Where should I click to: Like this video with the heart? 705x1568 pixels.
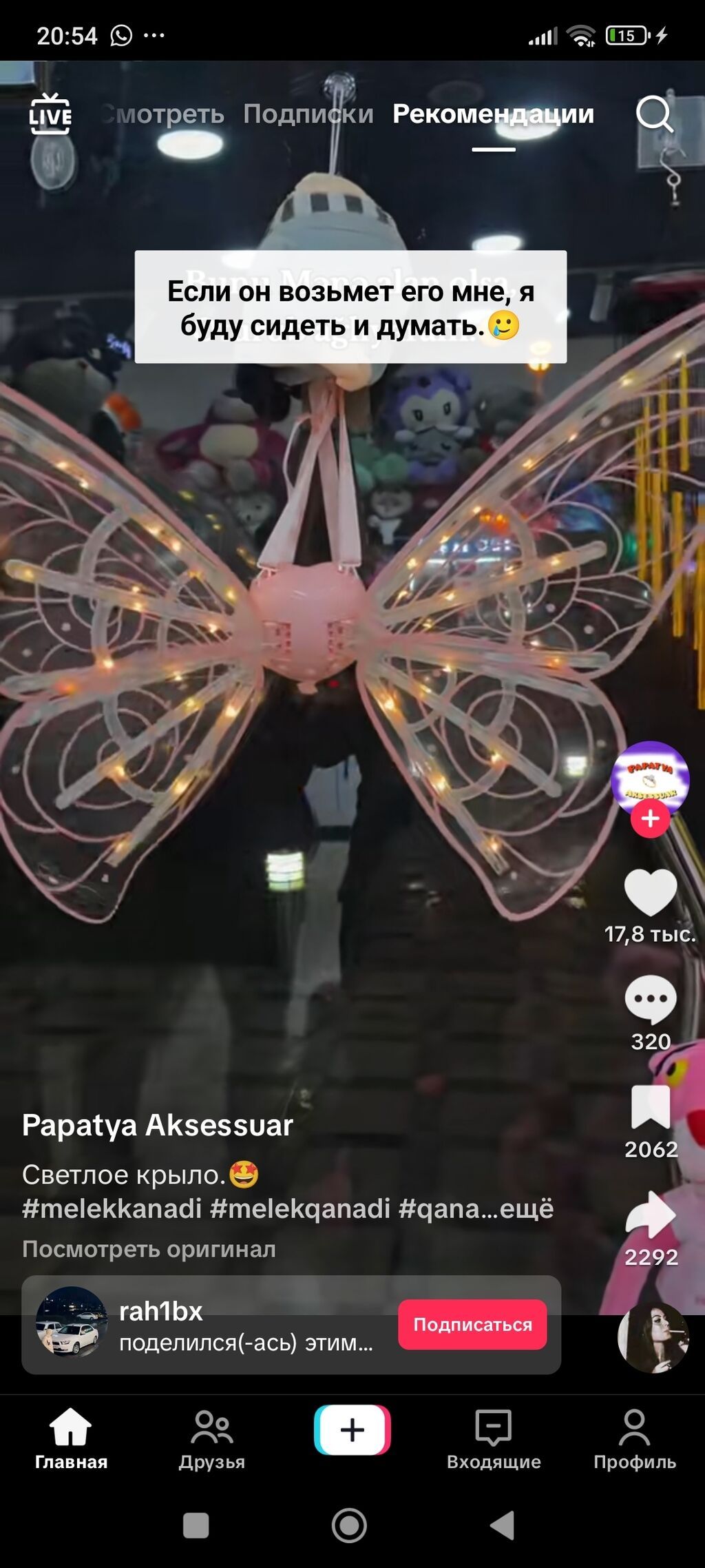(x=650, y=893)
